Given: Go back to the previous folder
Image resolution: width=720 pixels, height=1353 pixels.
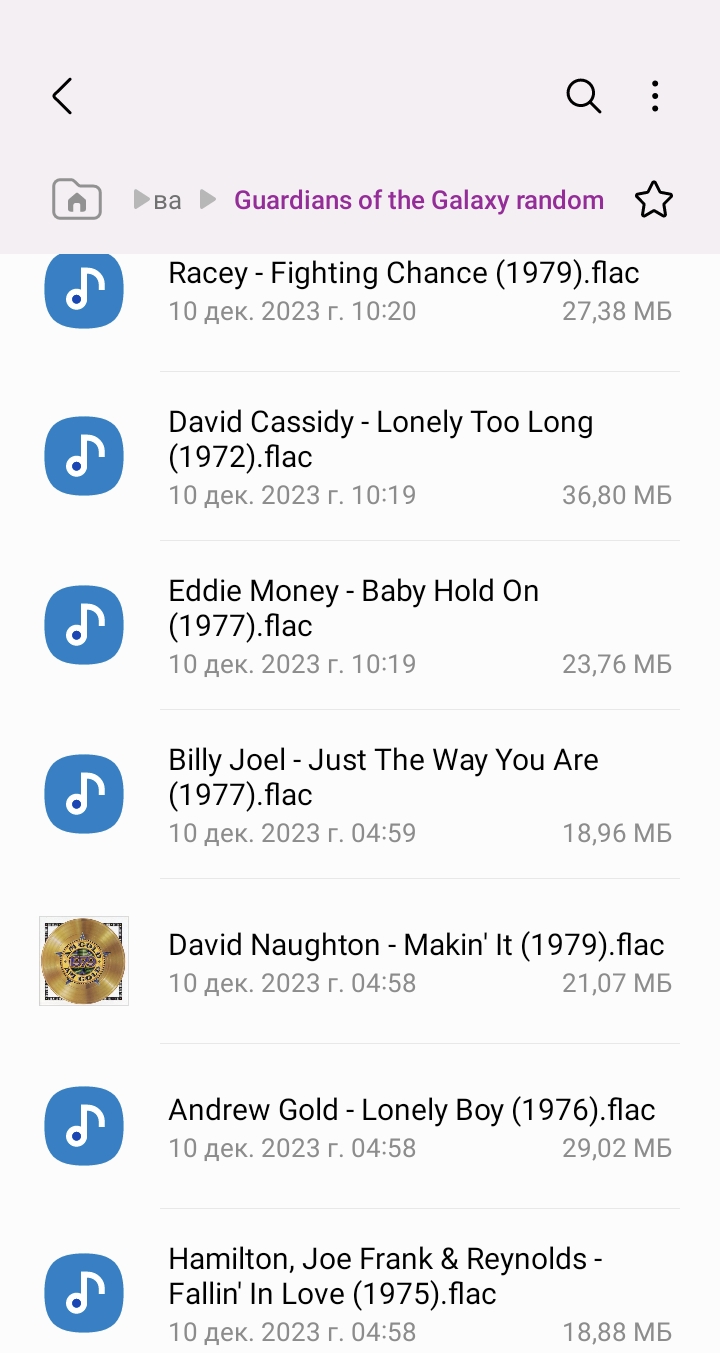Looking at the screenshot, I should click(x=62, y=96).
